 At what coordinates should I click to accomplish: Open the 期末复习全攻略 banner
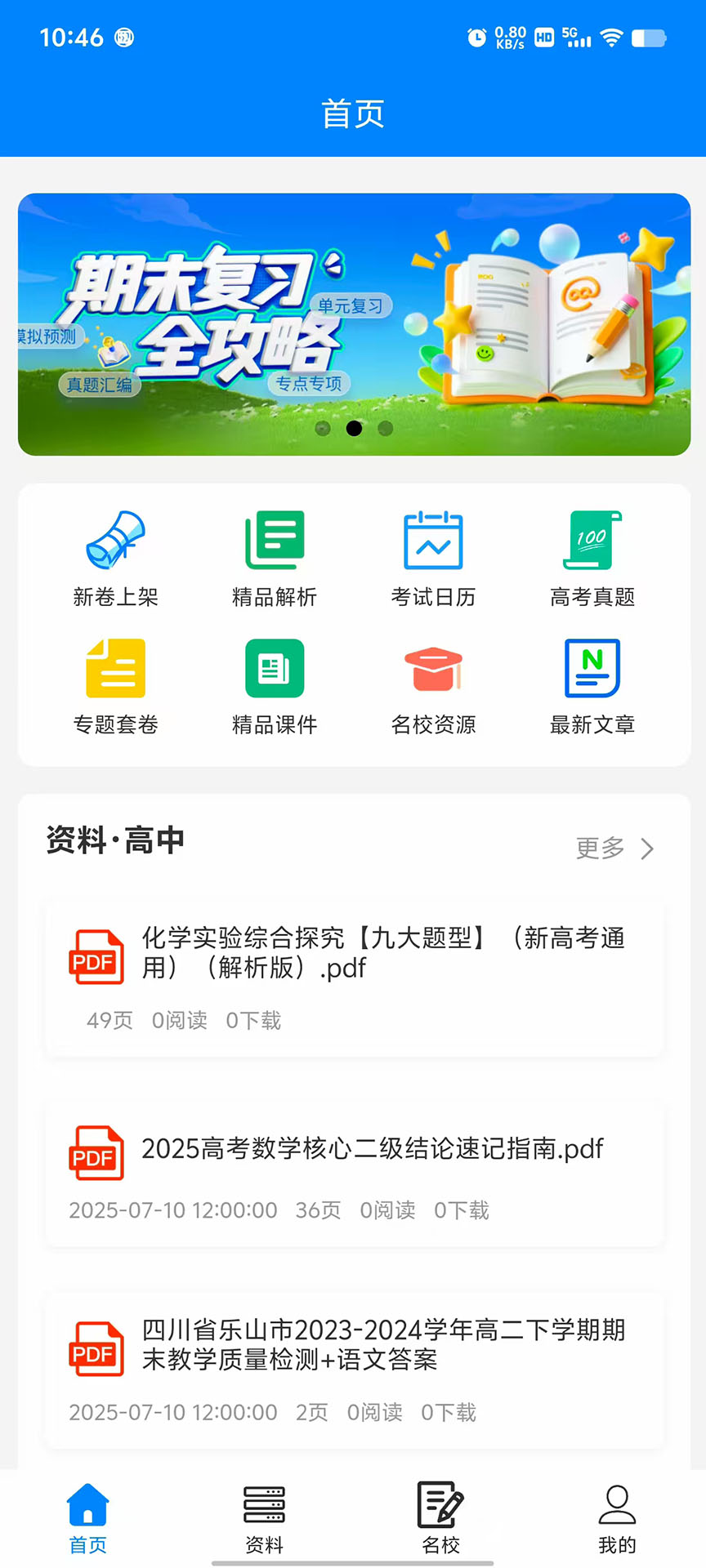click(354, 324)
